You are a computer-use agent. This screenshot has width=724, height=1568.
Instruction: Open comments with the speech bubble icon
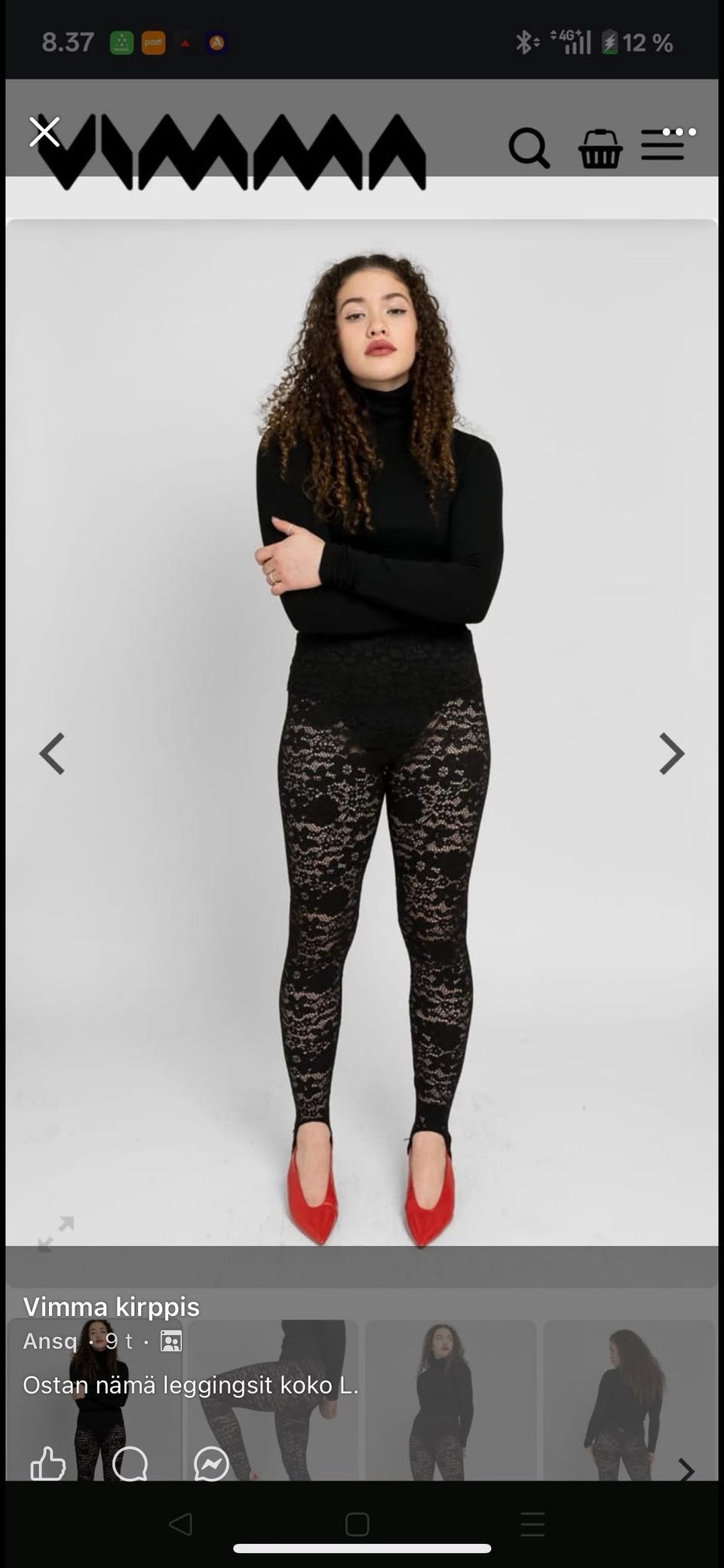click(130, 1465)
